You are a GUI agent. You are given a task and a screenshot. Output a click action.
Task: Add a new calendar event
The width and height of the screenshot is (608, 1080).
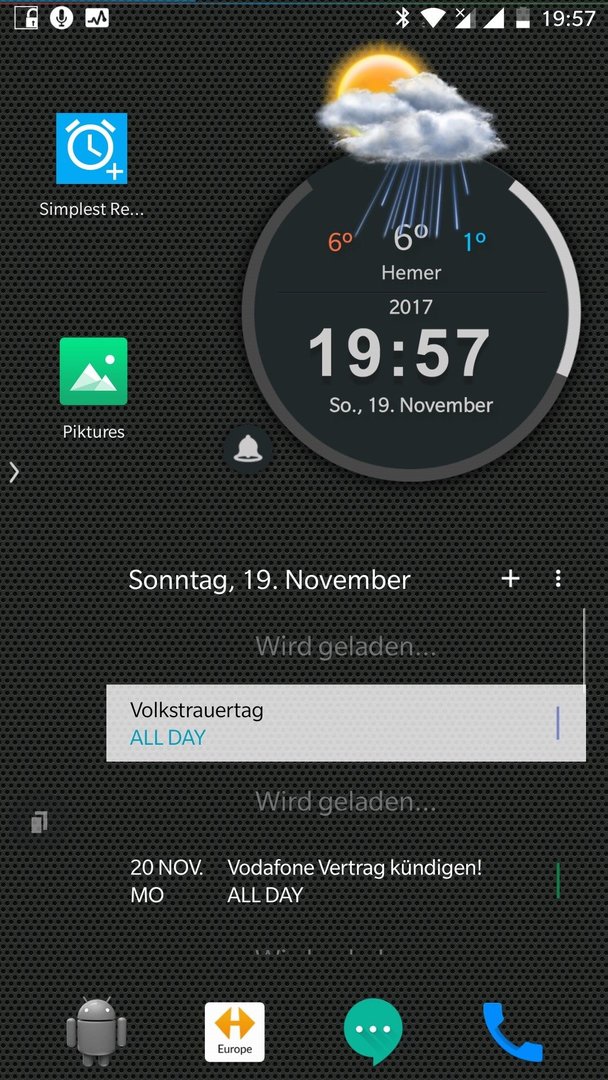coord(510,579)
